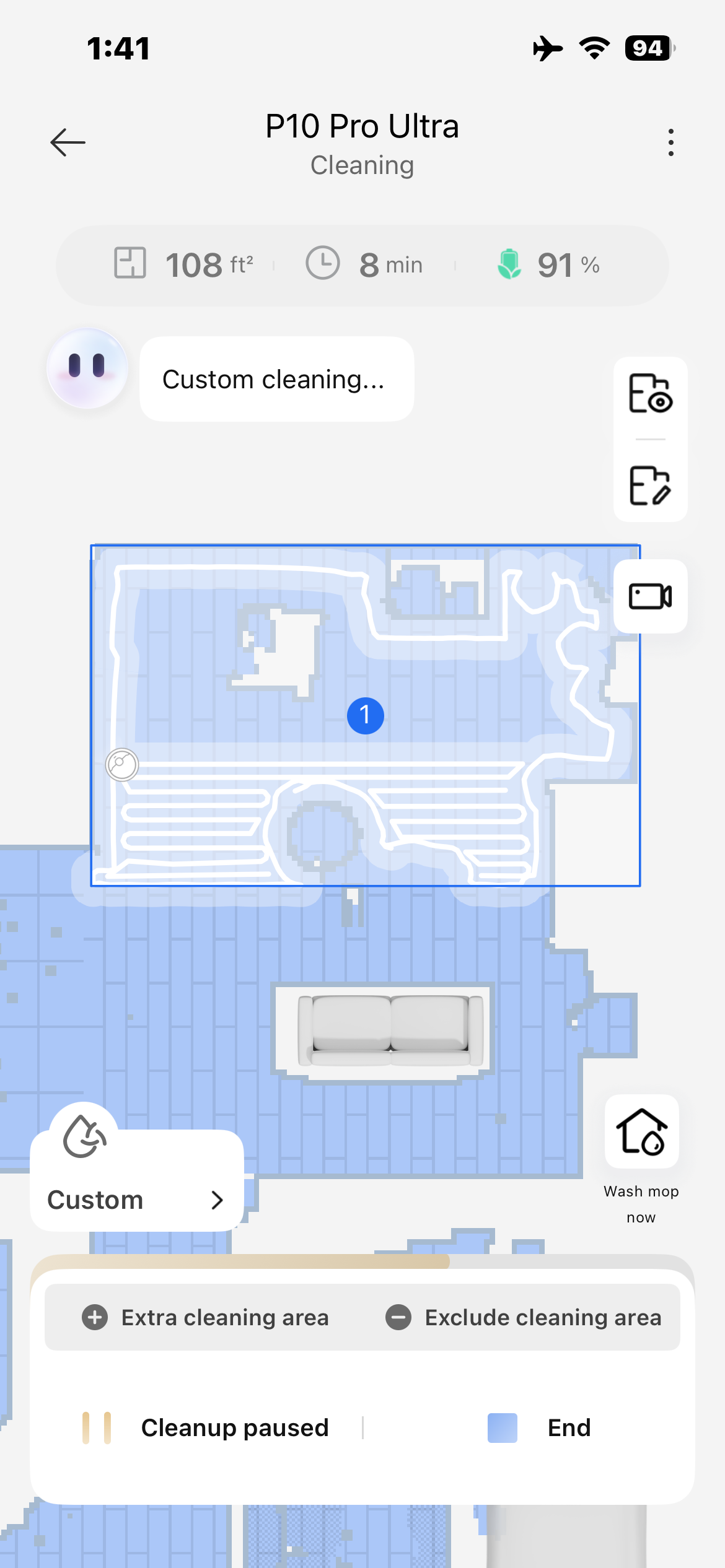Viewport: 725px width, 1568px height.
Task: Select Exclude cleaning area
Action: pyautogui.click(x=524, y=1317)
